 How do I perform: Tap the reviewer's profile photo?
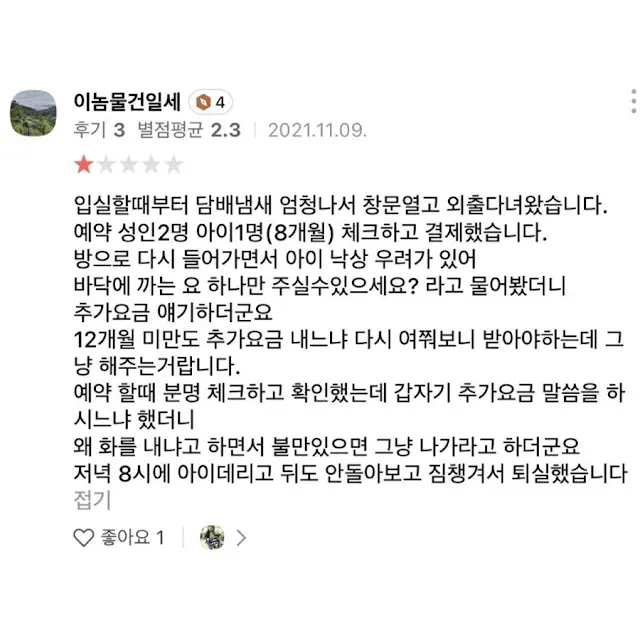pyautogui.click(x=33, y=114)
